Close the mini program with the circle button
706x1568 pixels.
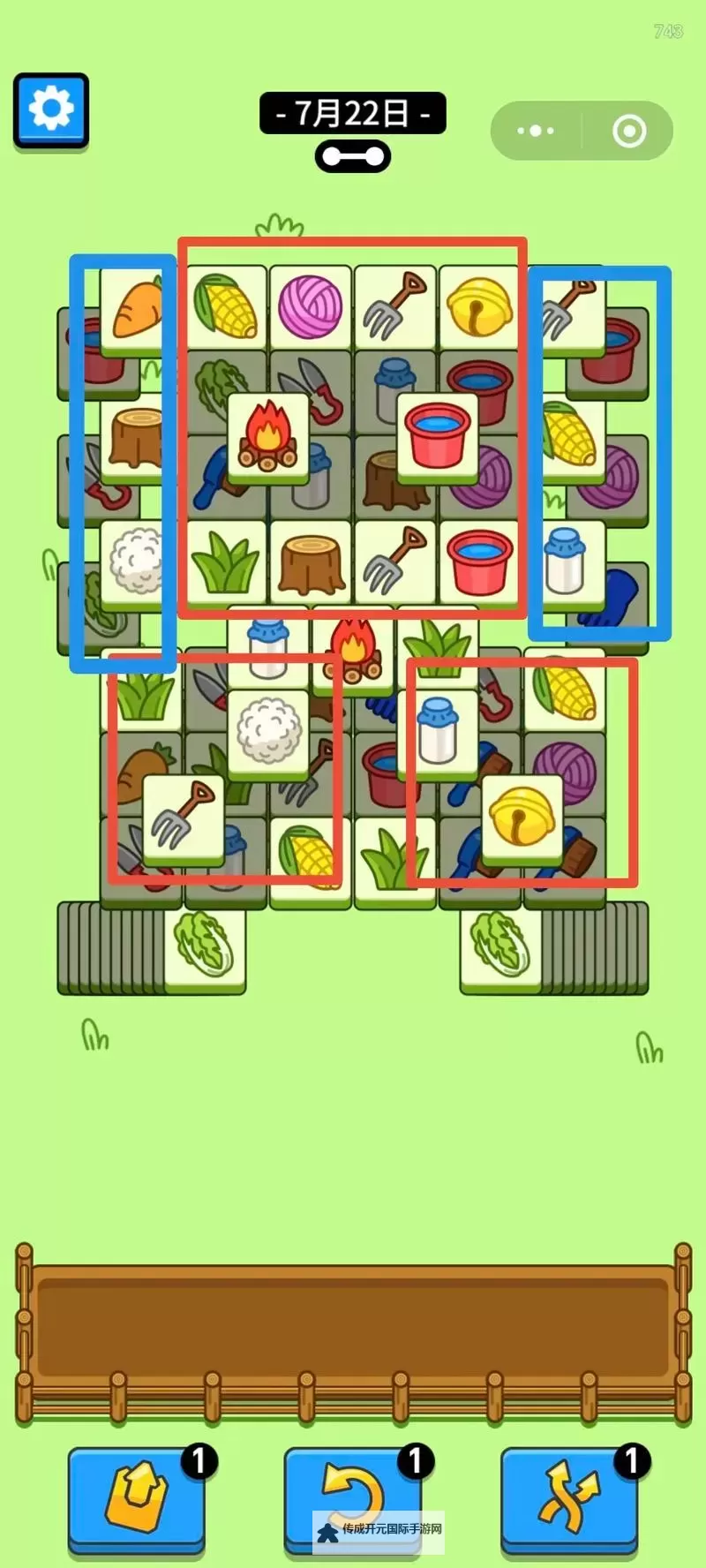pyautogui.click(x=629, y=131)
